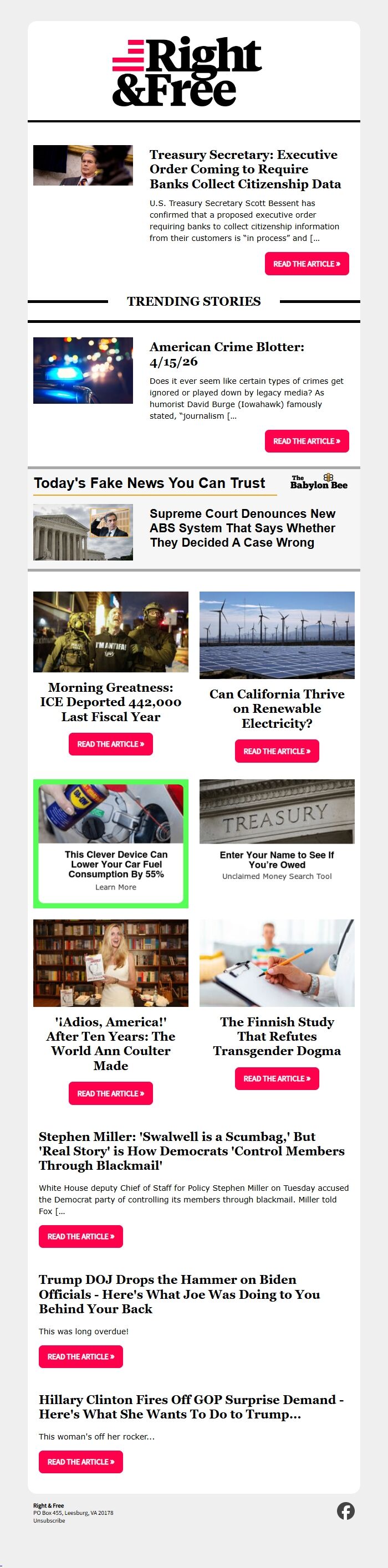Read the Trump DOJ Biden officials article
Screen dimensions: 388x1568
coord(80,1356)
